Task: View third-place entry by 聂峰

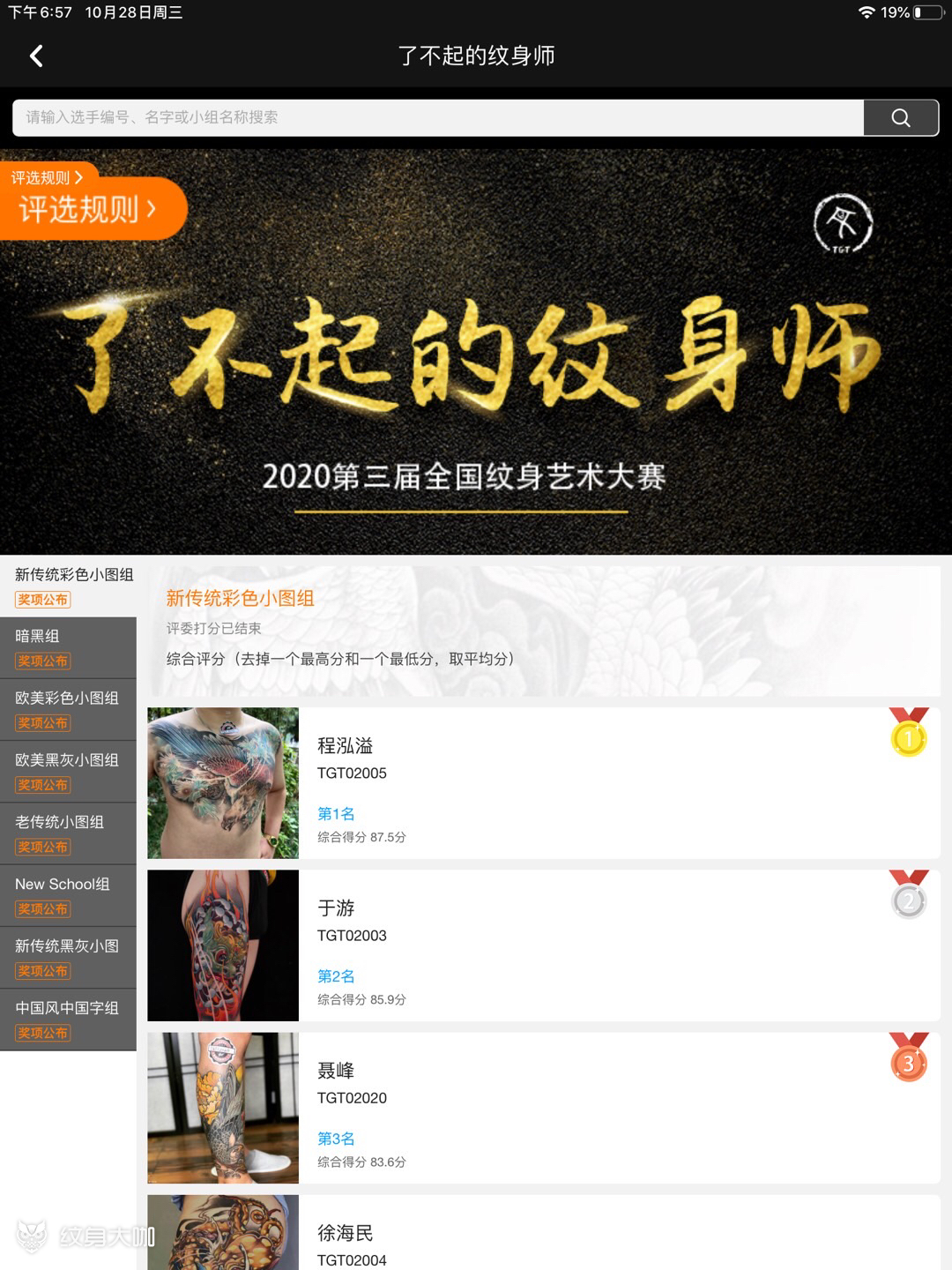Action: (x=543, y=1108)
